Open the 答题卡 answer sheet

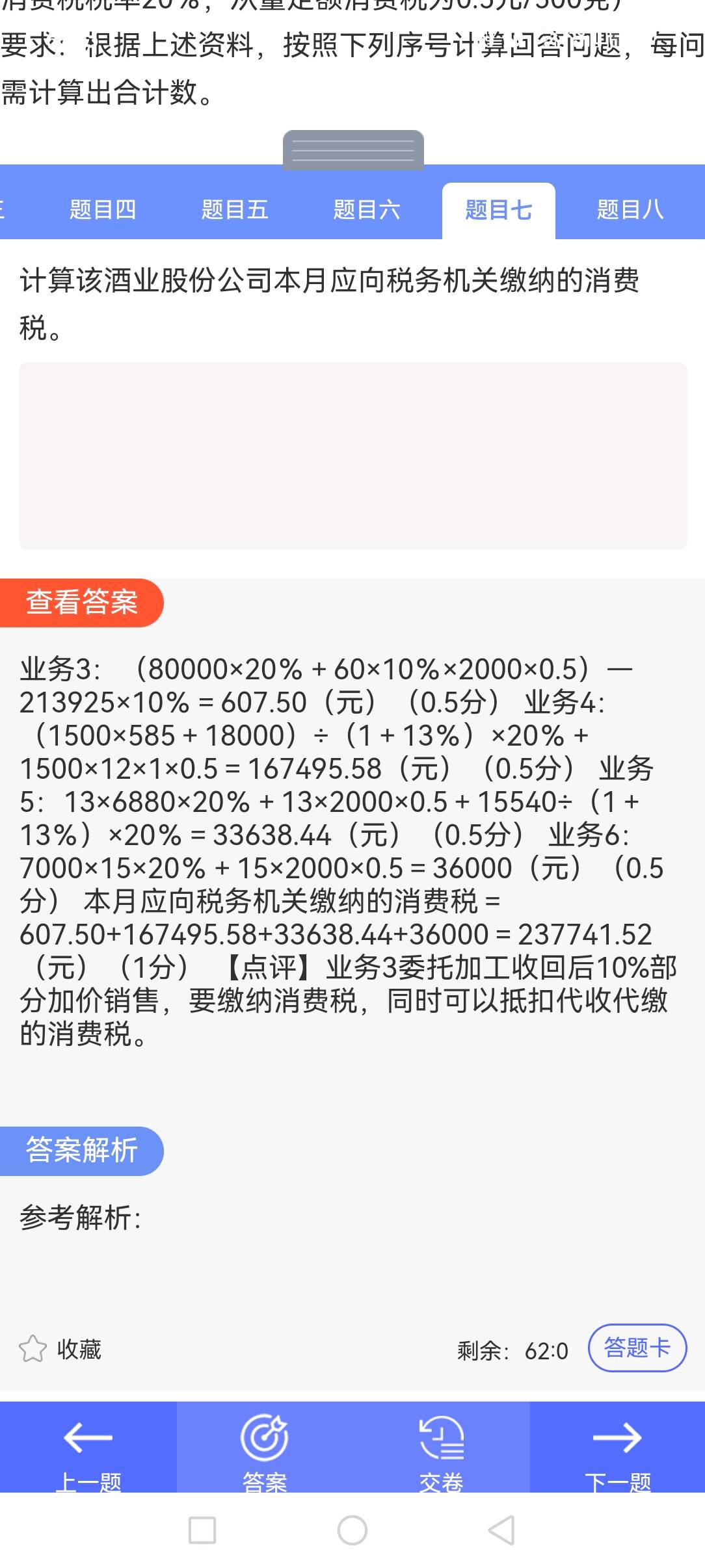pyautogui.click(x=637, y=1348)
